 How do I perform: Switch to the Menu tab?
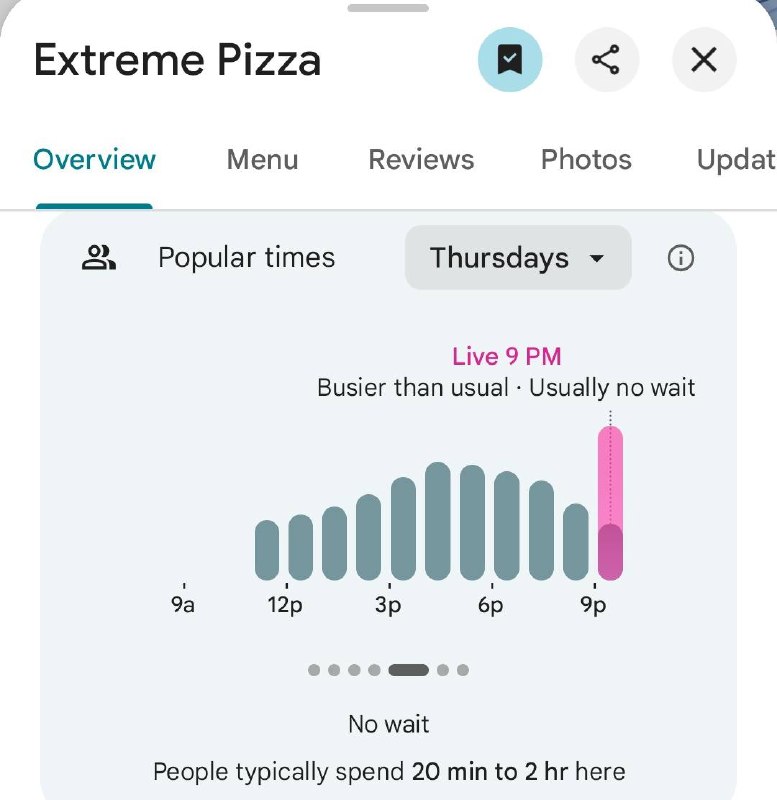(262, 160)
